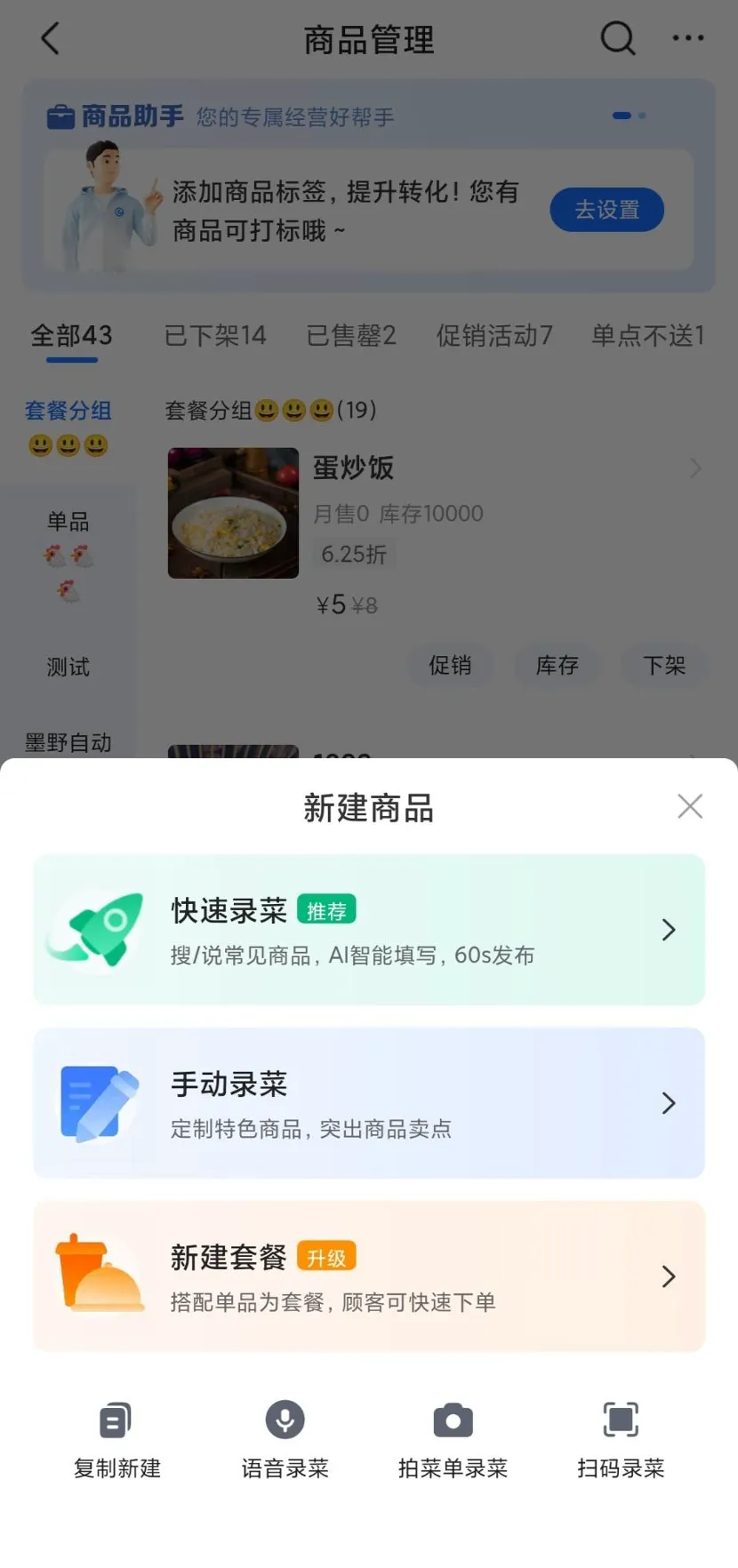Image resolution: width=738 pixels, height=1568 pixels.
Task: Open the more options ellipsis icon
Action: point(688,38)
